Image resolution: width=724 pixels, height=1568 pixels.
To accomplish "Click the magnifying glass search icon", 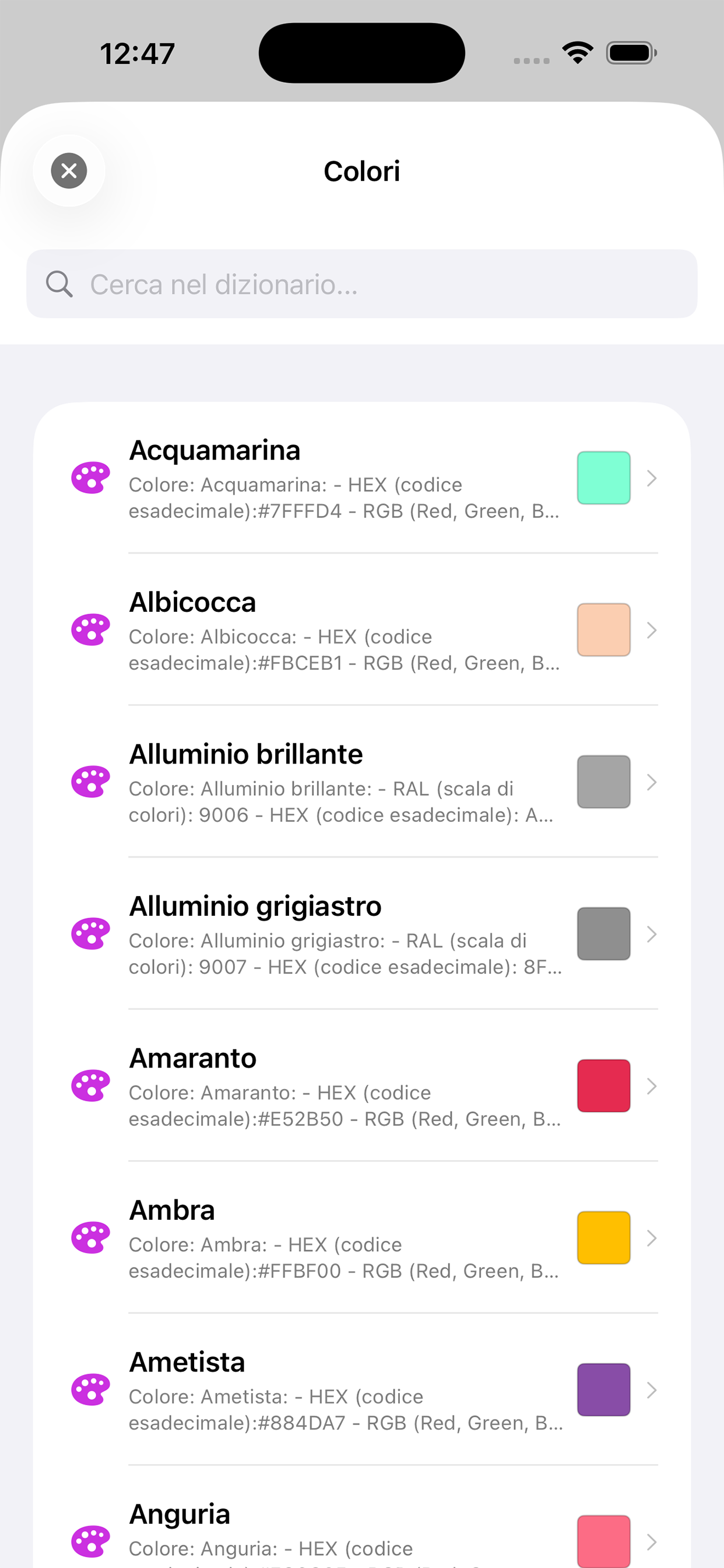I will (x=59, y=283).
